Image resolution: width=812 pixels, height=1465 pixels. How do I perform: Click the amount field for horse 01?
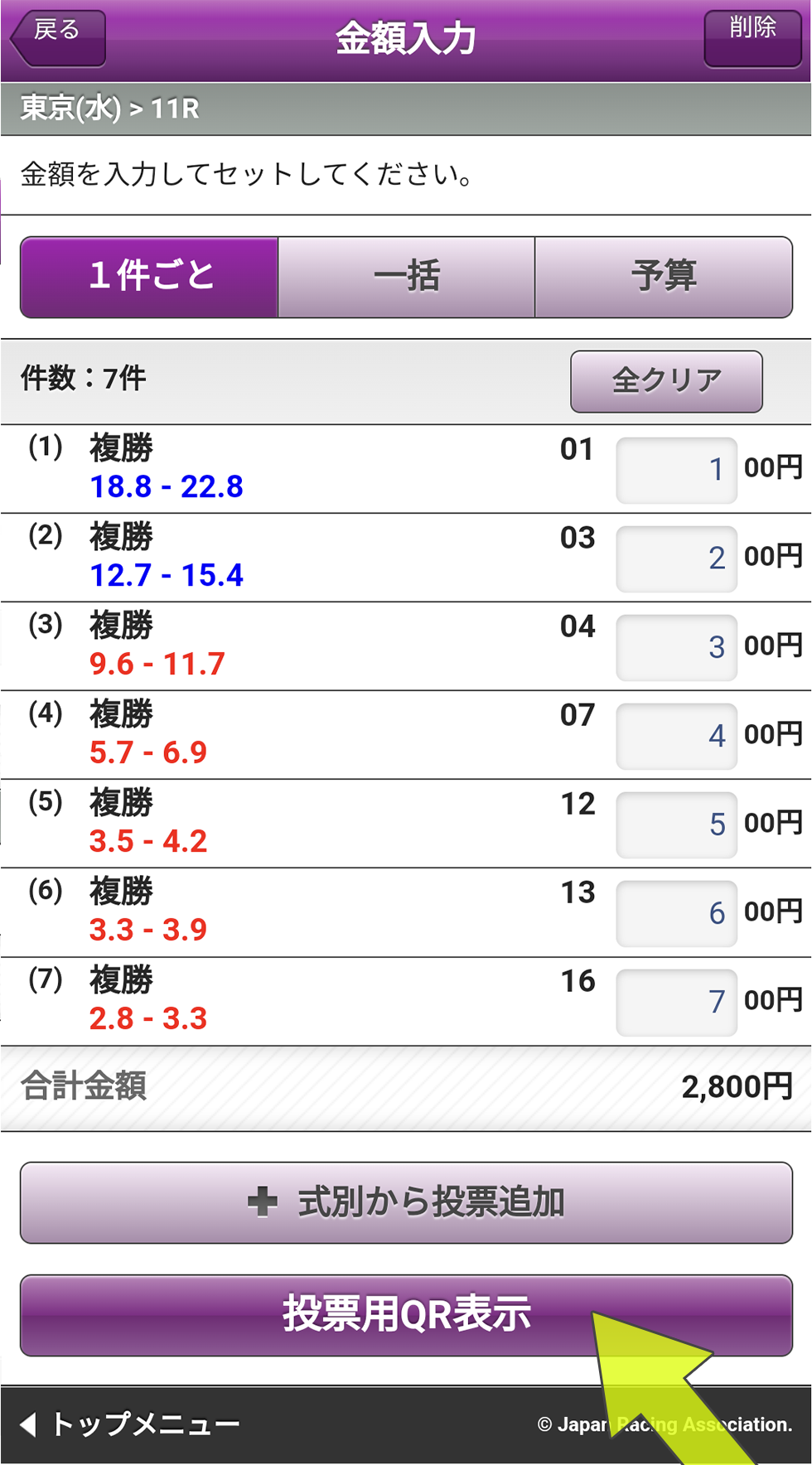tap(676, 468)
